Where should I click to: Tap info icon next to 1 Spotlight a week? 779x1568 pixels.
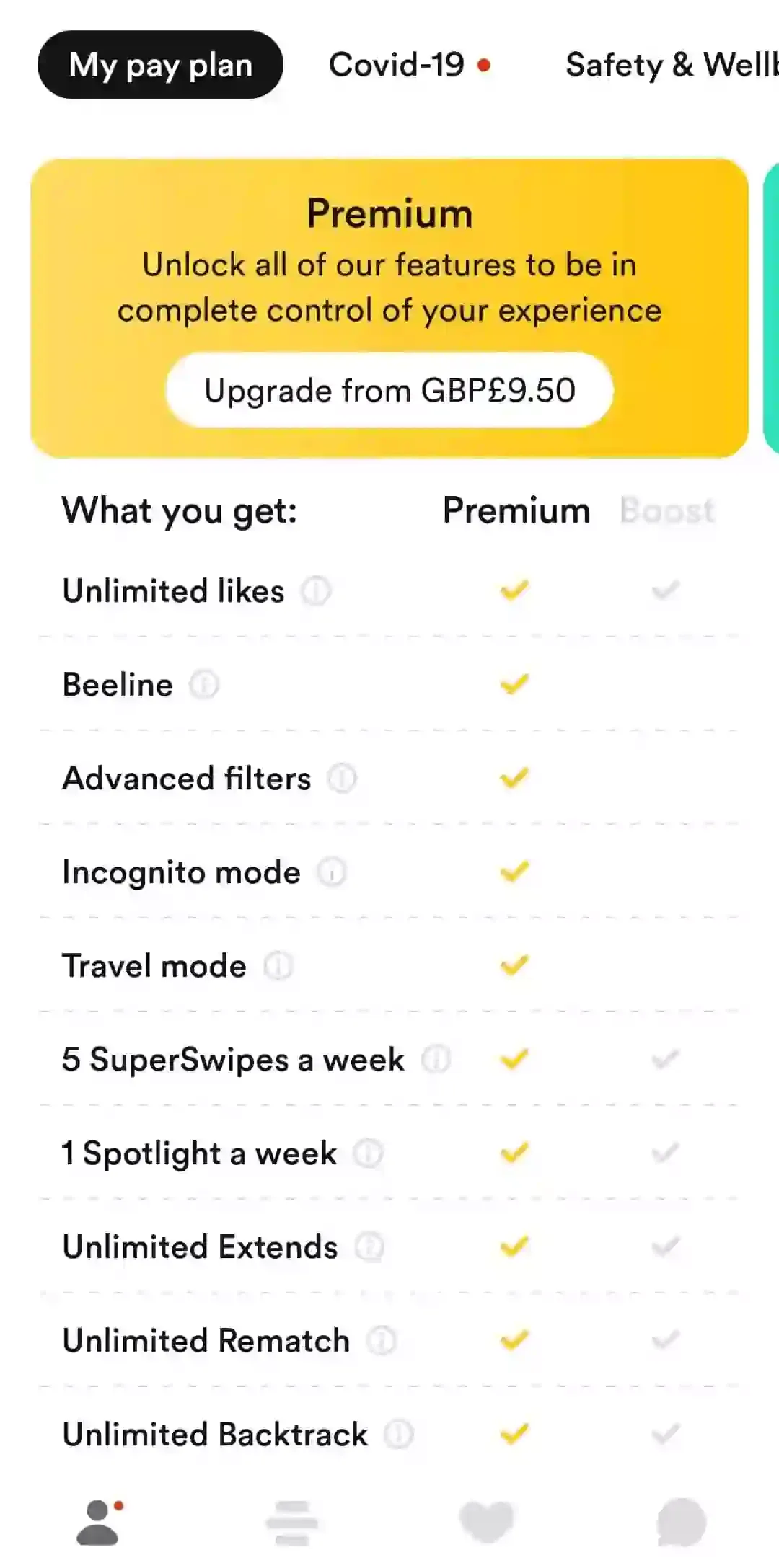coord(368,1153)
